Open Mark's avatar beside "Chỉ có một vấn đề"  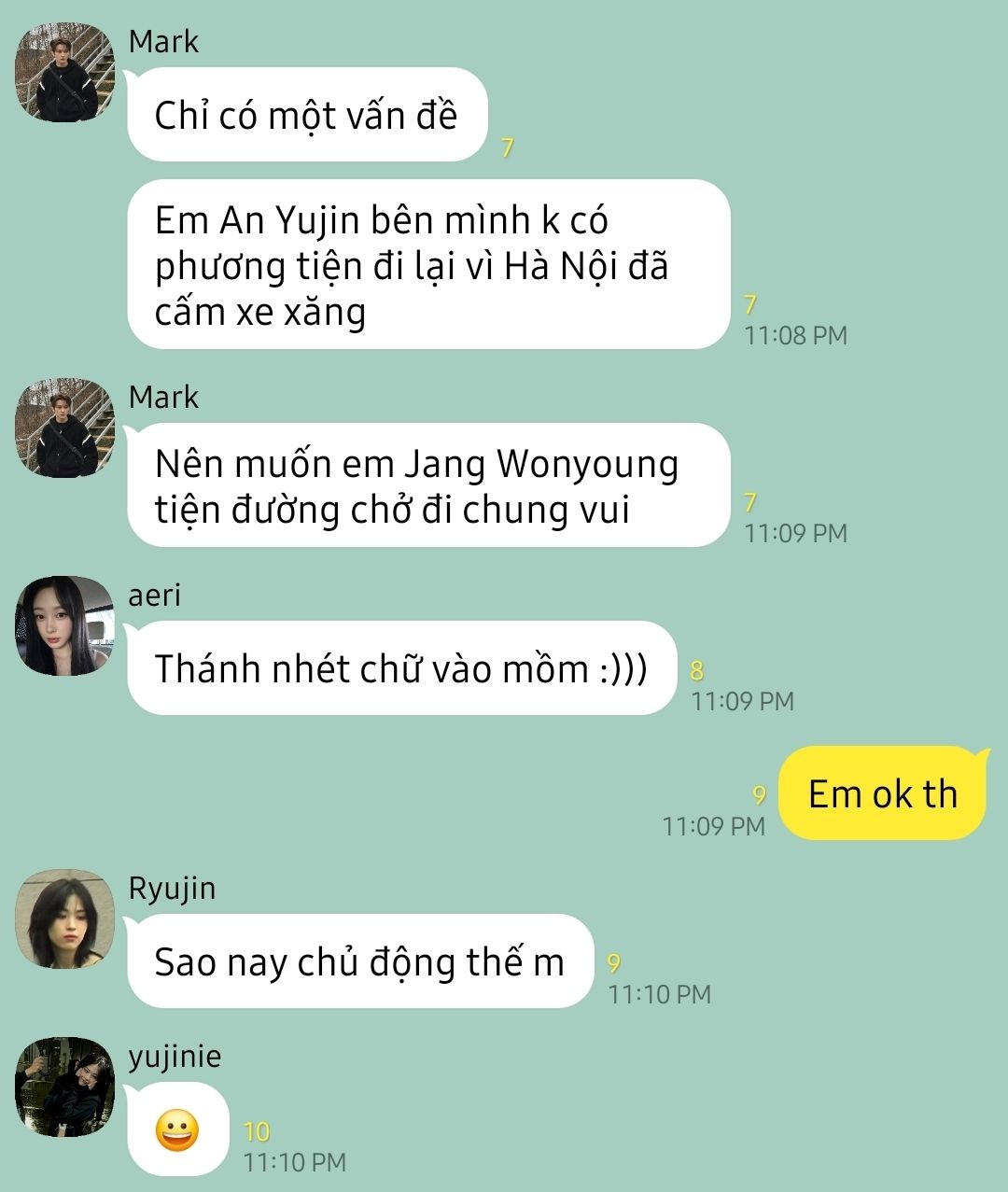[x=64, y=73]
